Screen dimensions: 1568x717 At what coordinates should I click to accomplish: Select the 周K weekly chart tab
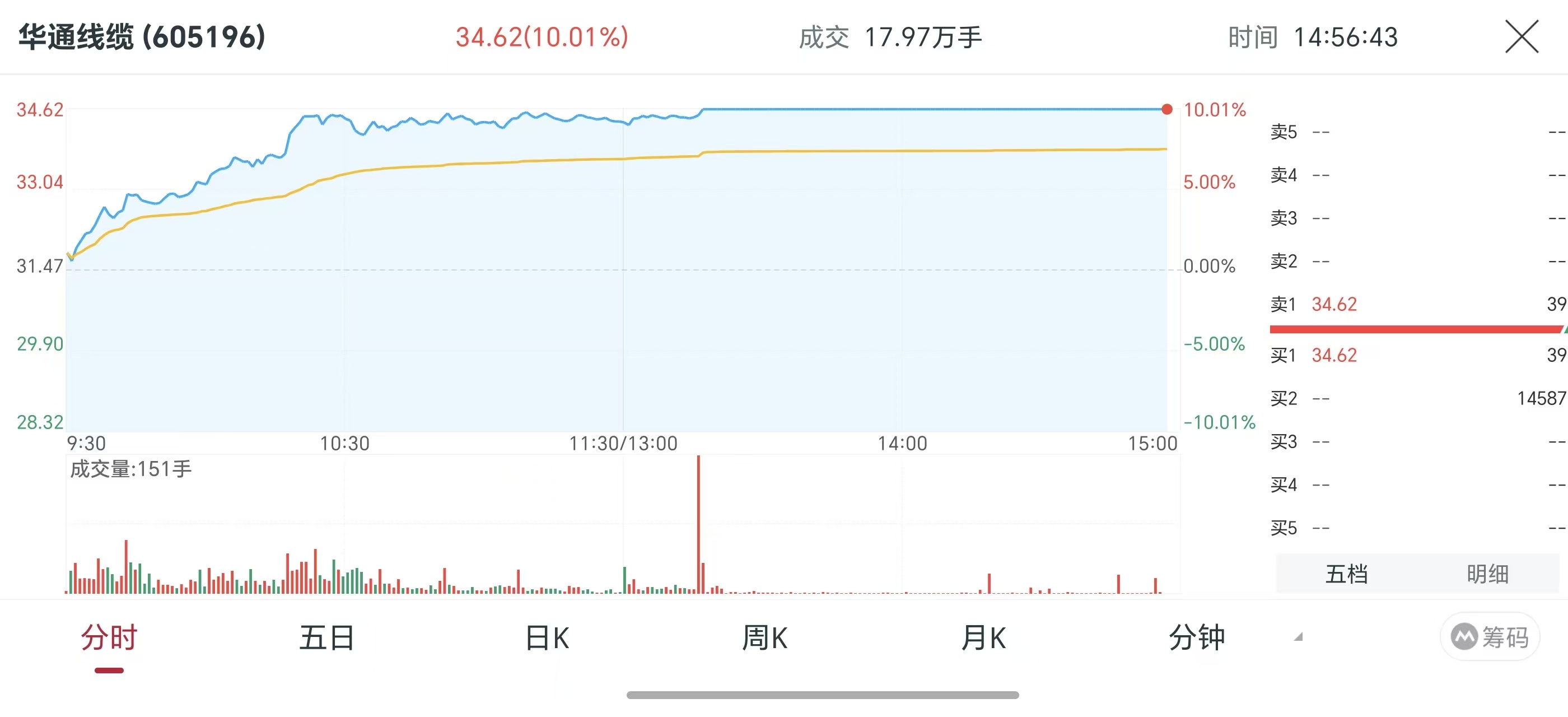click(764, 638)
